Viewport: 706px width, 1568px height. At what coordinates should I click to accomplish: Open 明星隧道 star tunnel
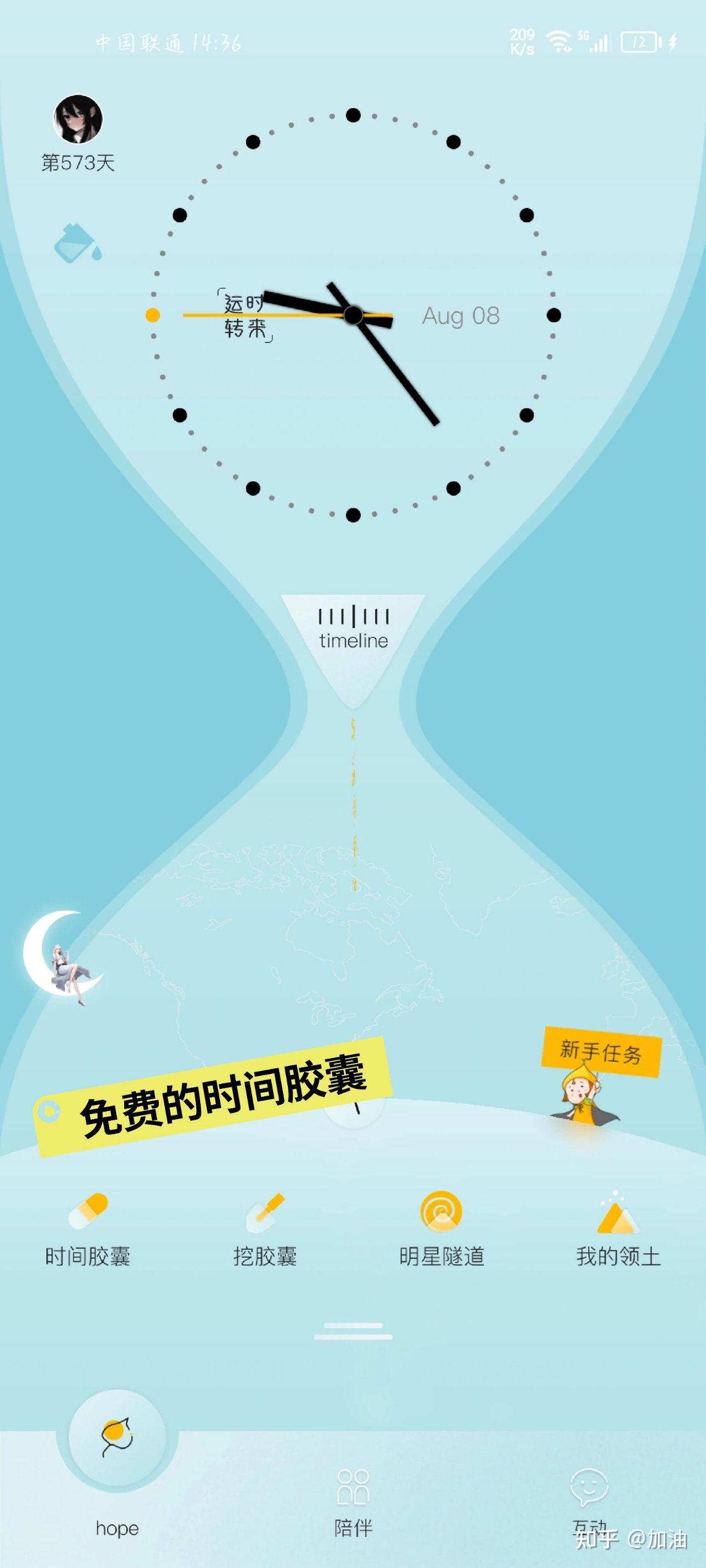[442, 1230]
